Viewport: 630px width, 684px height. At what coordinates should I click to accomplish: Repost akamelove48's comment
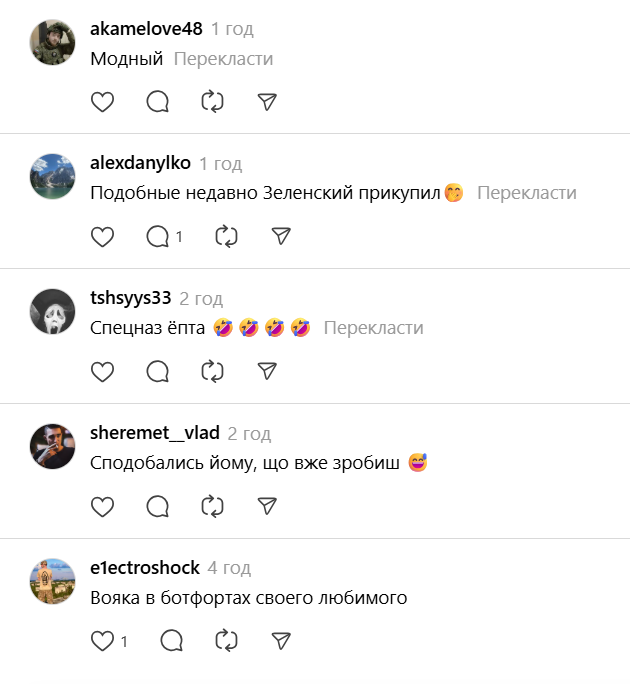pyautogui.click(x=212, y=102)
